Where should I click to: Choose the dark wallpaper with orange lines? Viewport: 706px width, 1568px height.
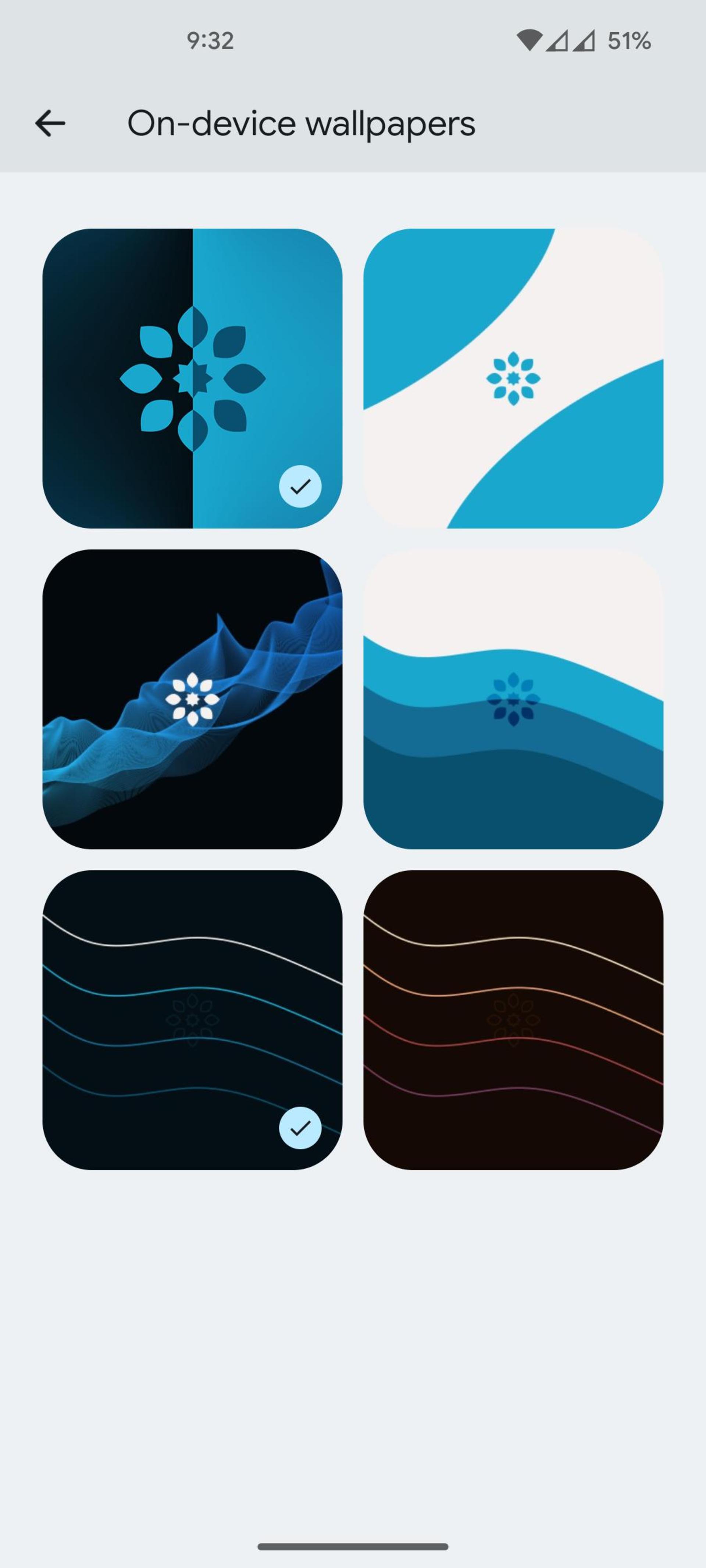tap(514, 1020)
